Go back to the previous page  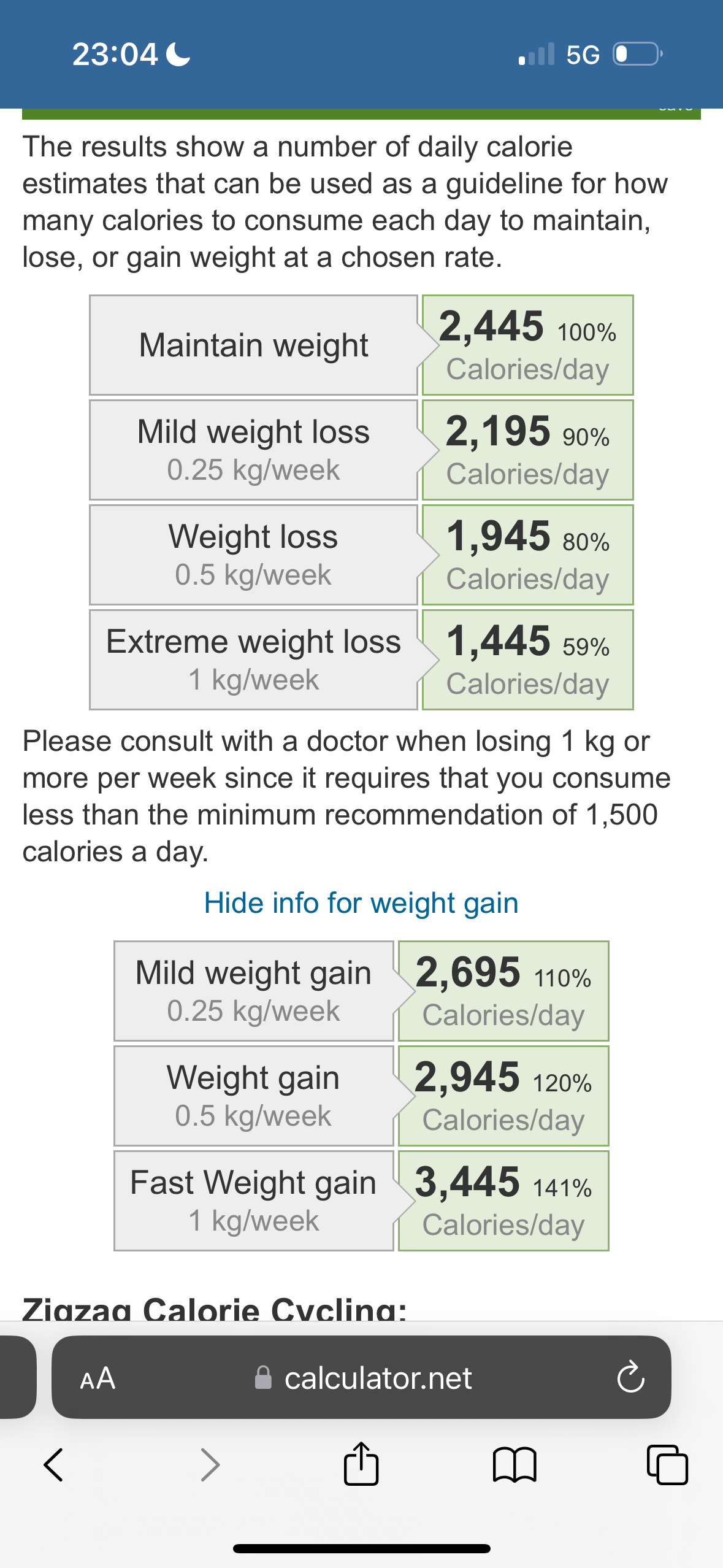pyautogui.click(x=54, y=1465)
